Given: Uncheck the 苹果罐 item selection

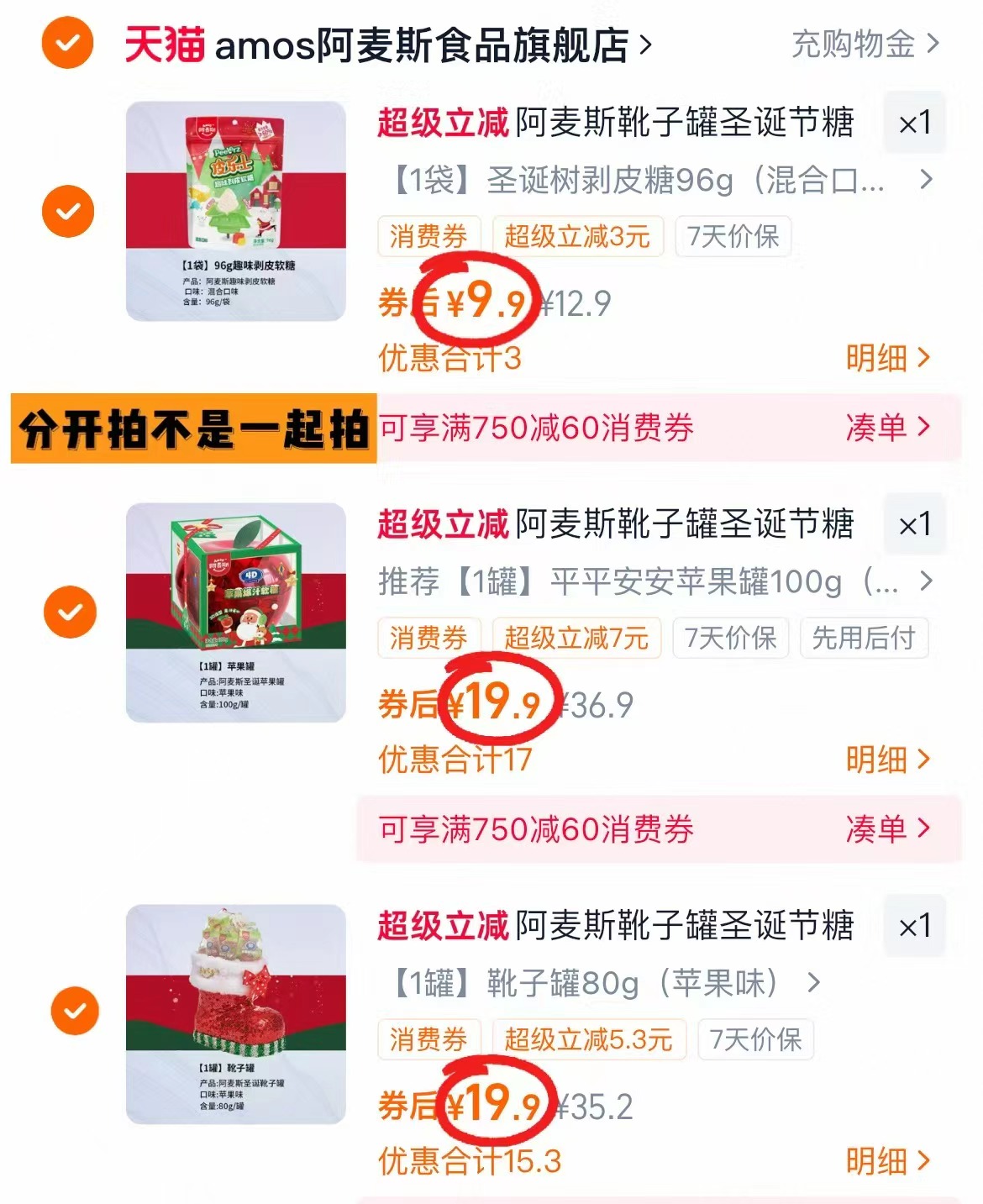Looking at the screenshot, I should click(71, 613).
